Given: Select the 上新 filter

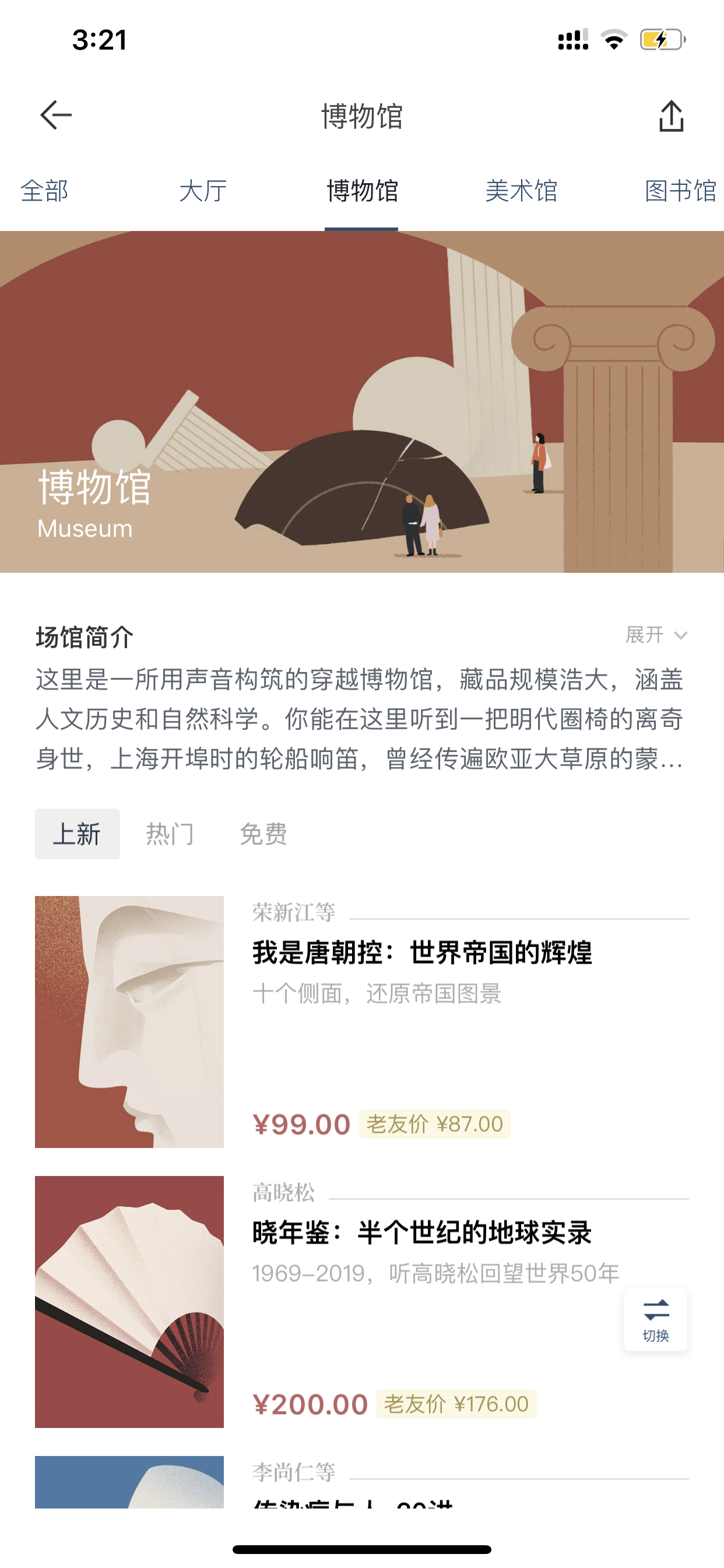Looking at the screenshot, I should coord(78,834).
